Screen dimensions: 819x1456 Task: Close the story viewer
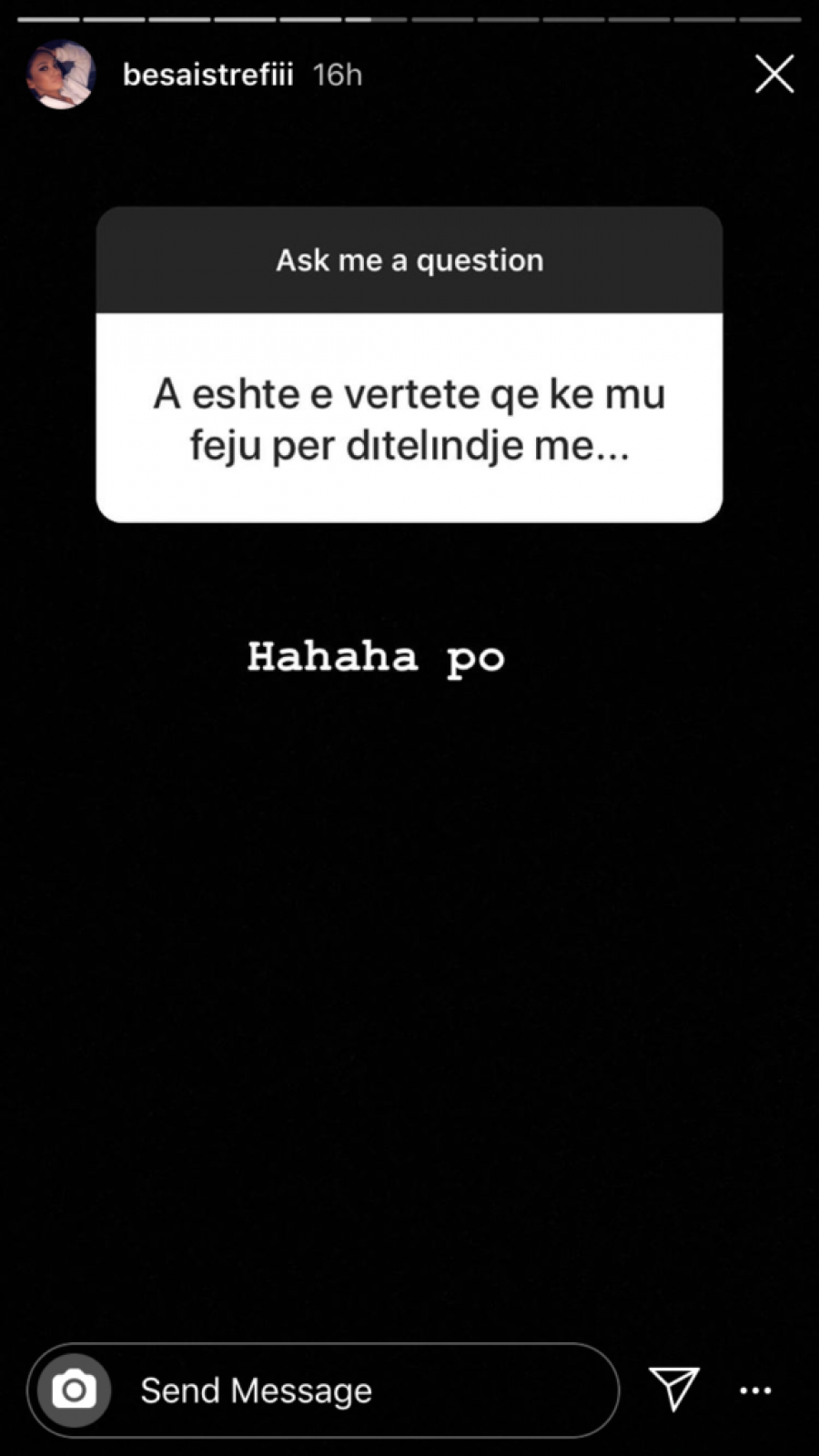pos(774,75)
